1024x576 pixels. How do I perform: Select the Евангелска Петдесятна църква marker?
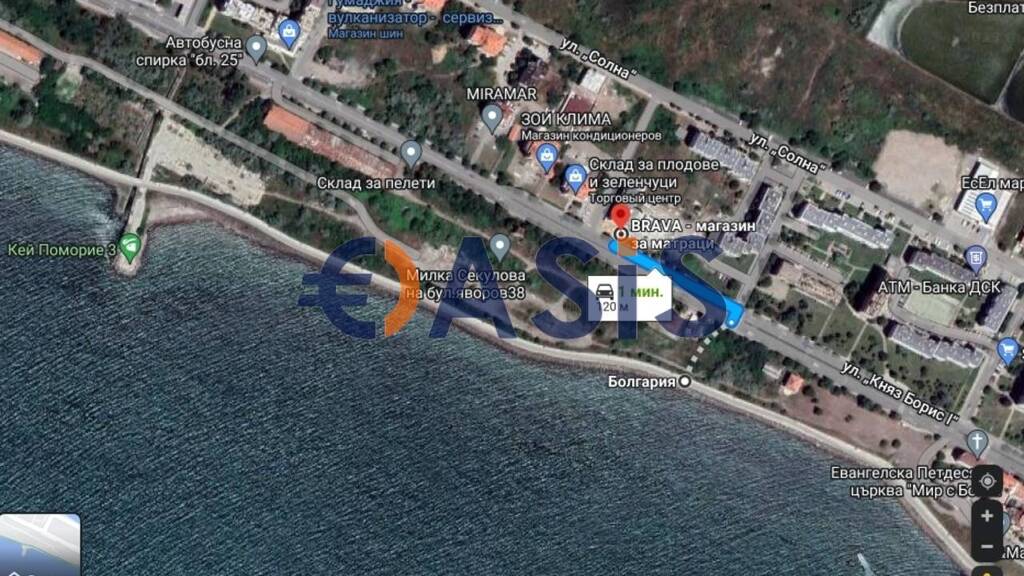977,444
